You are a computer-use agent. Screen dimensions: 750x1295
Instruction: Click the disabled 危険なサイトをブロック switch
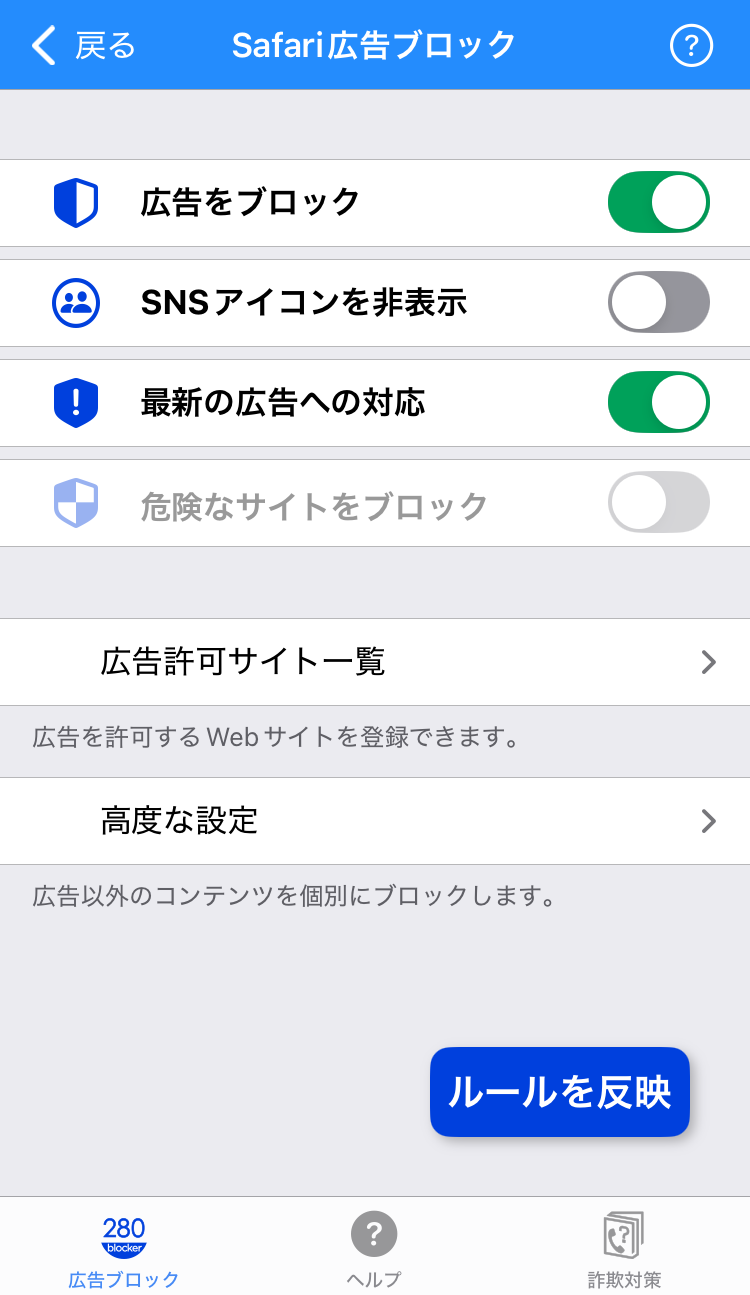[658, 502]
